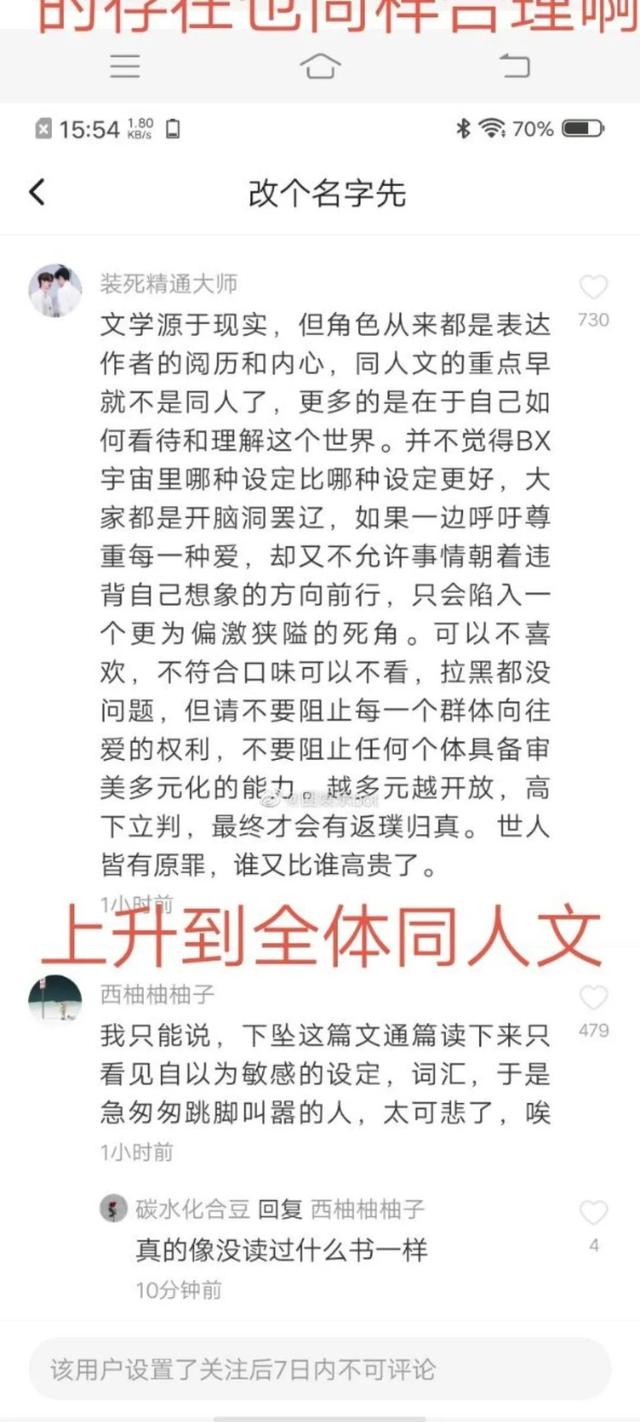Go back from the comments page

[x=37, y=192]
